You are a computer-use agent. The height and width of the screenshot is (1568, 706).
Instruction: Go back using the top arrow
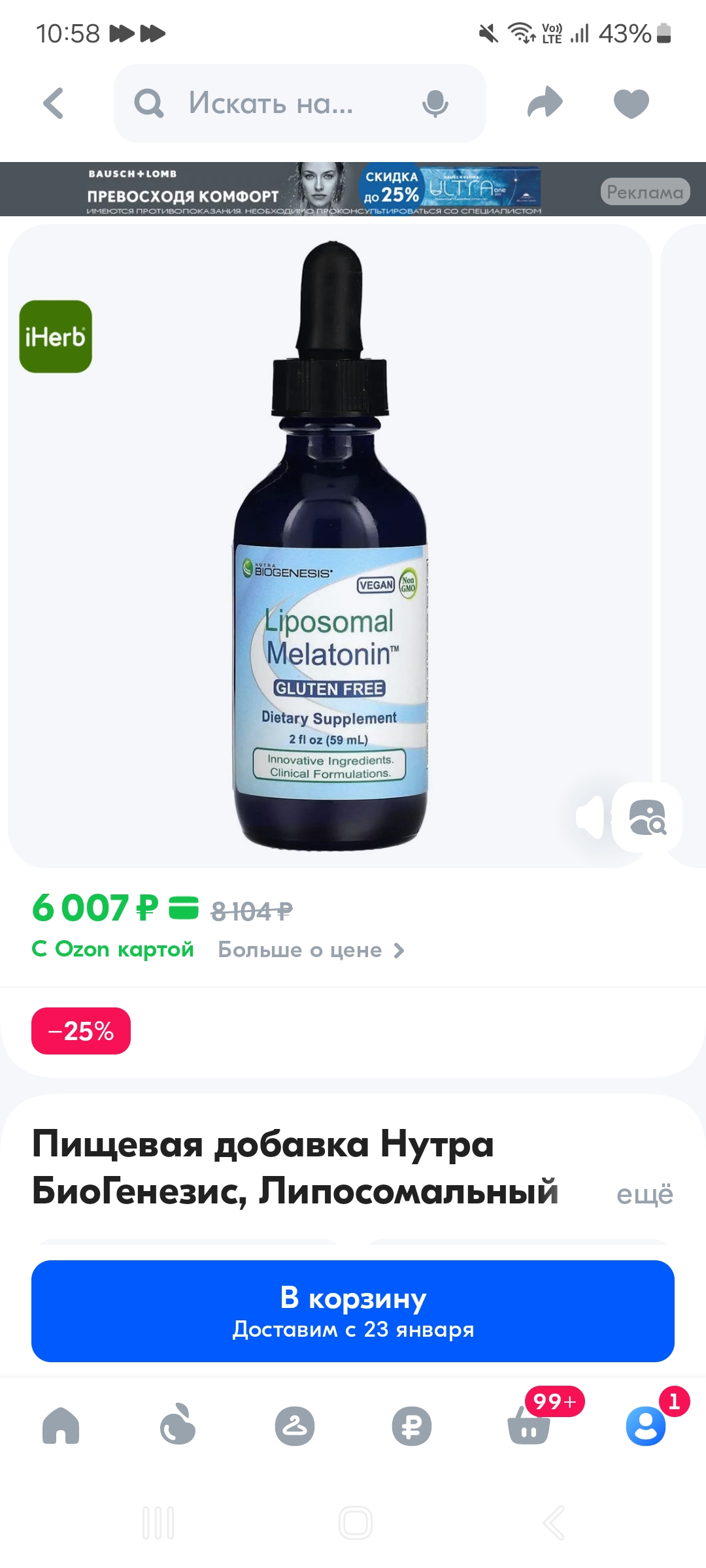click(54, 103)
